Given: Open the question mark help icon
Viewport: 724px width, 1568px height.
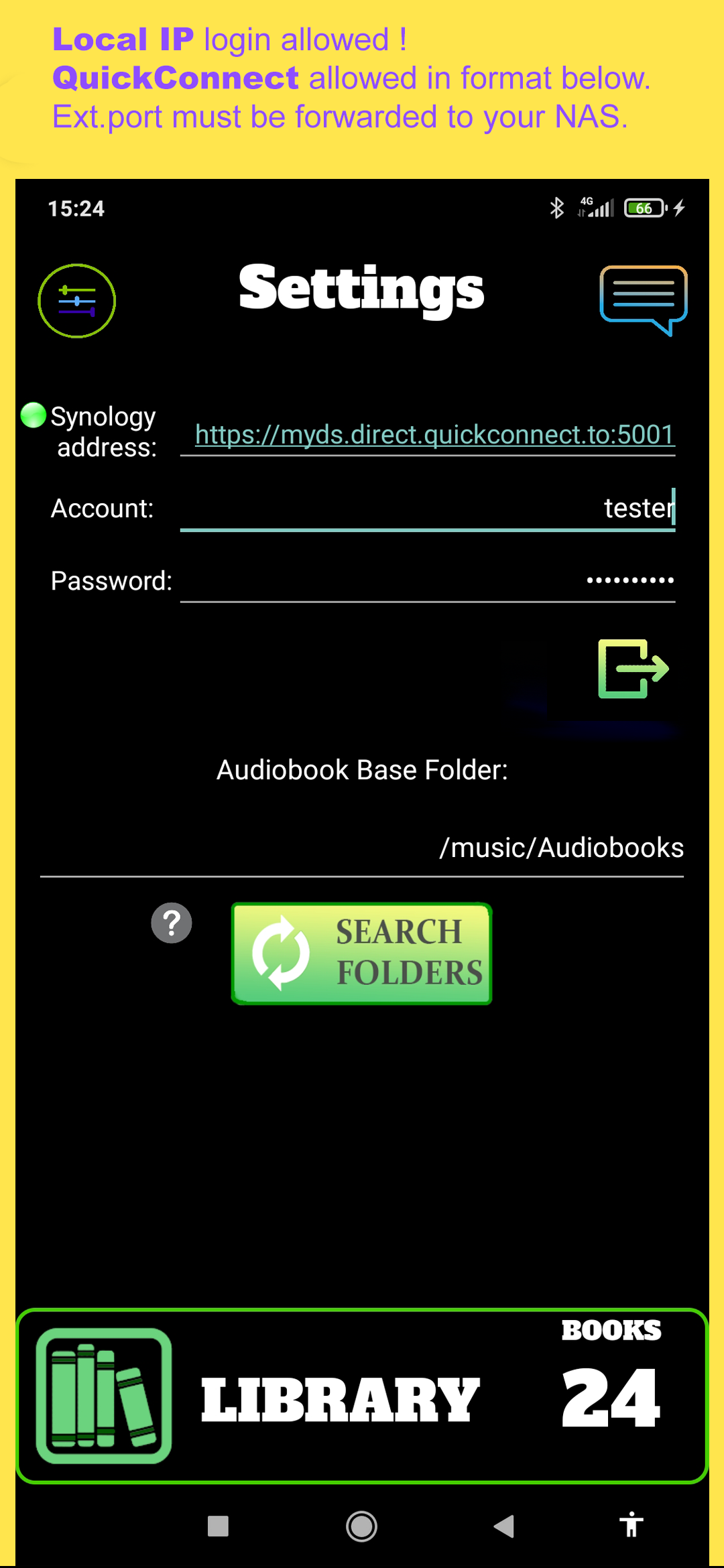Looking at the screenshot, I should point(172,923).
